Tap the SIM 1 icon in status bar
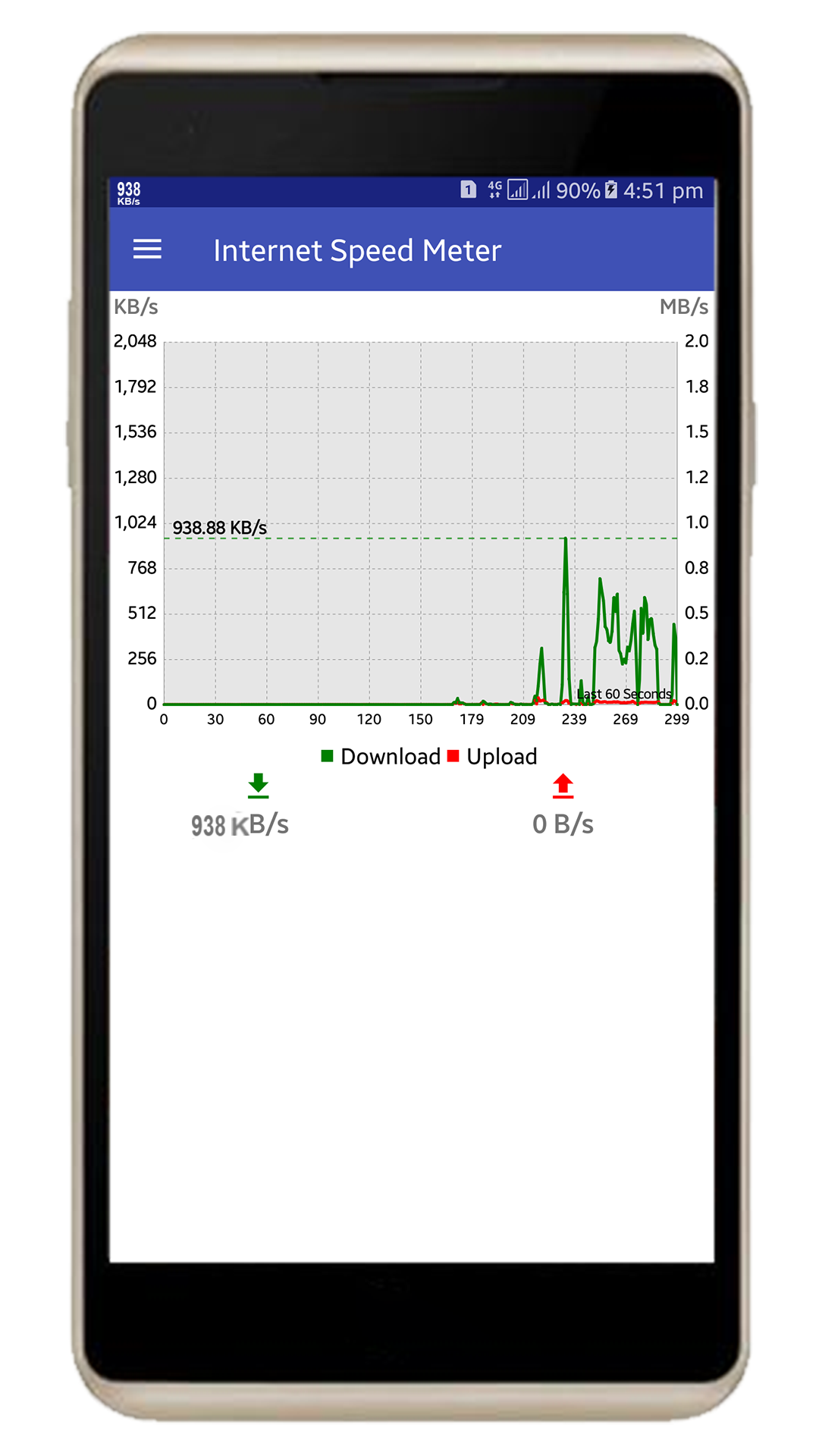 click(x=468, y=192)
